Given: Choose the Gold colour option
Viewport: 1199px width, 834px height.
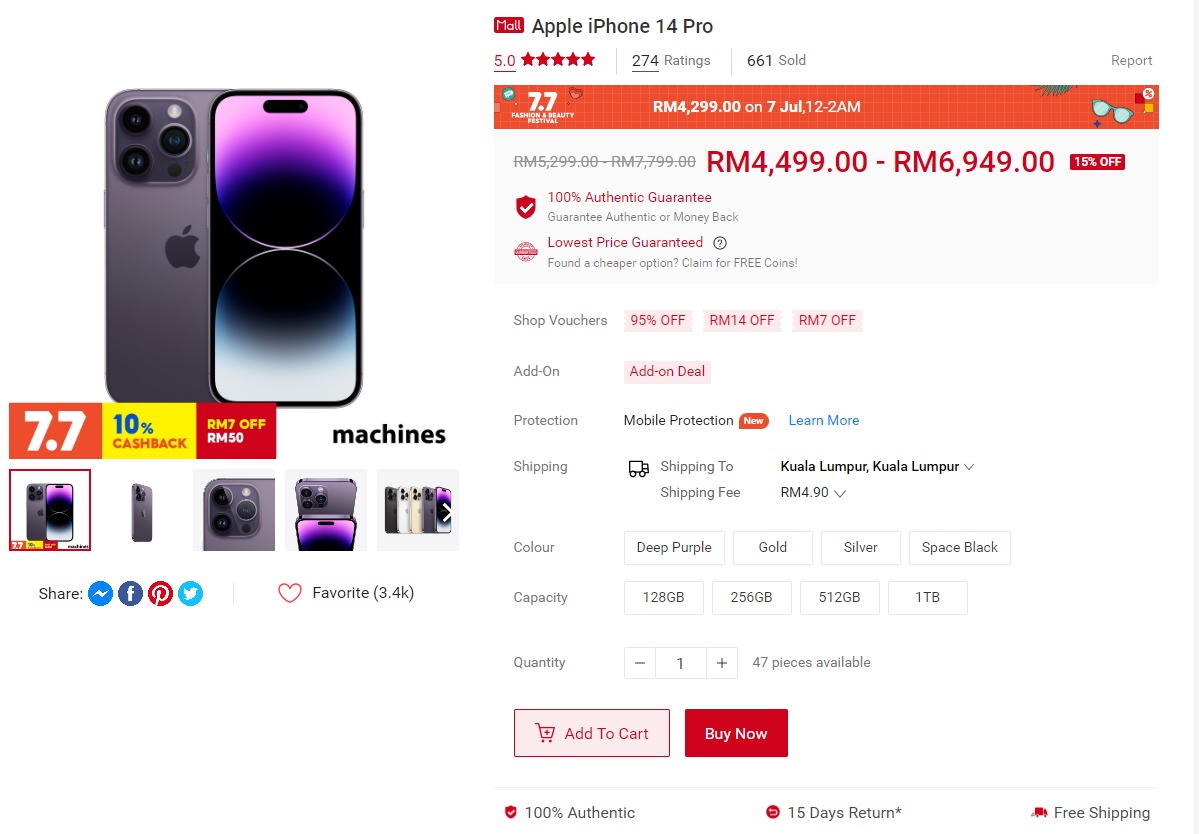Looking at the screenshot, I should tap(772, 547).
